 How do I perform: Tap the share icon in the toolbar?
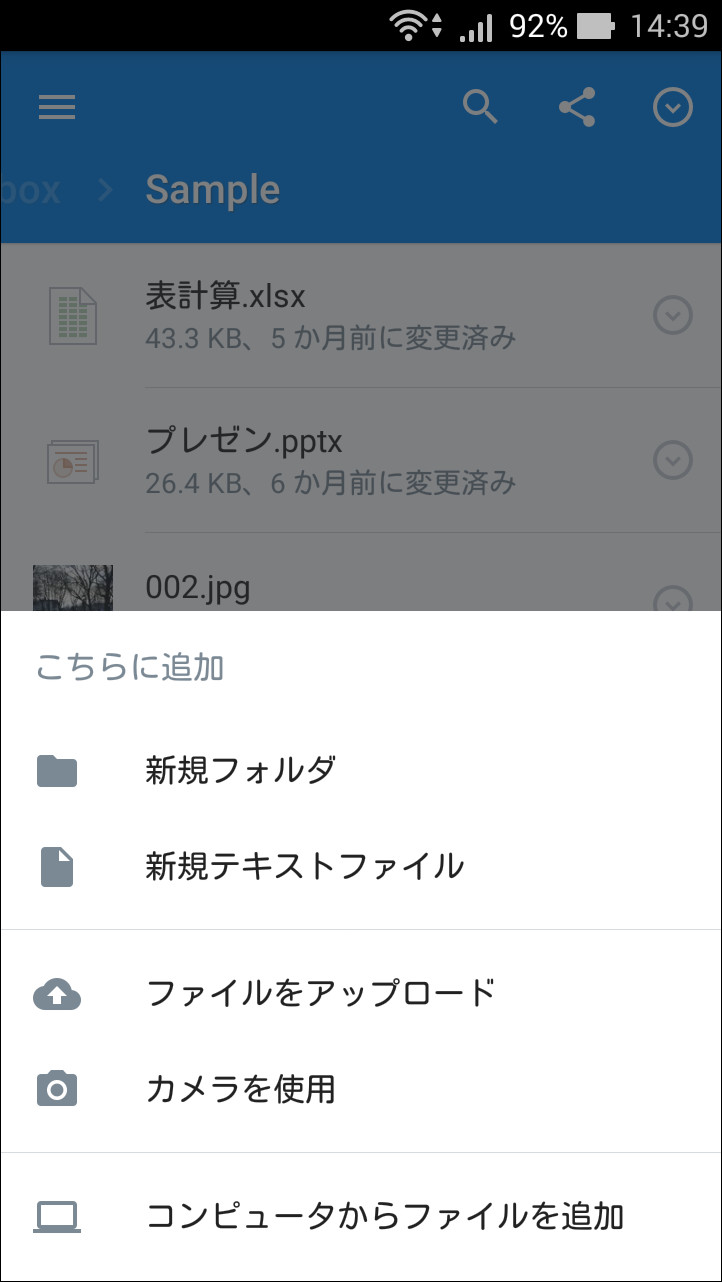[577, 107]
